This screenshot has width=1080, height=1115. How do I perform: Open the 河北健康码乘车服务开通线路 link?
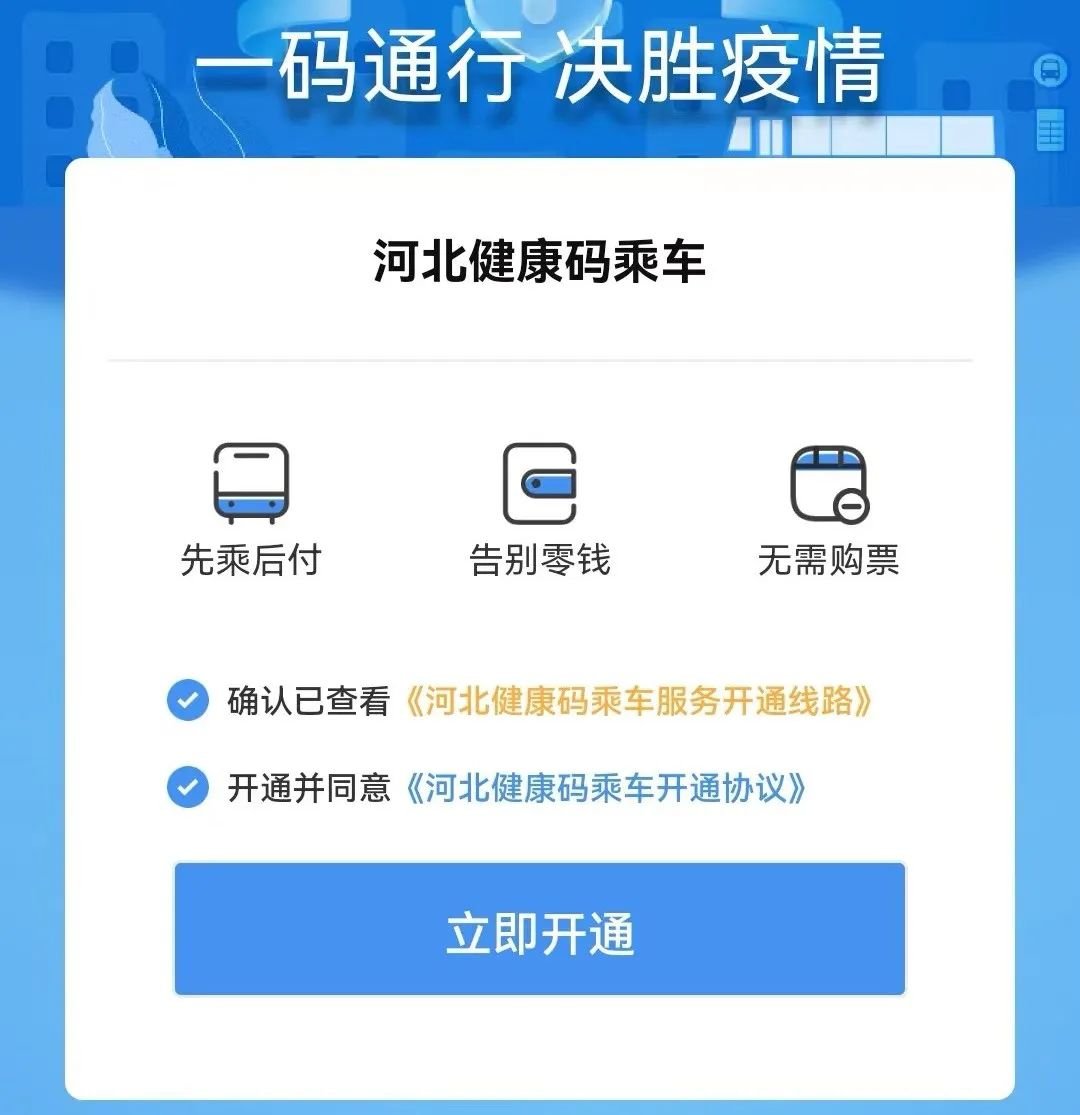coord(640,701)
